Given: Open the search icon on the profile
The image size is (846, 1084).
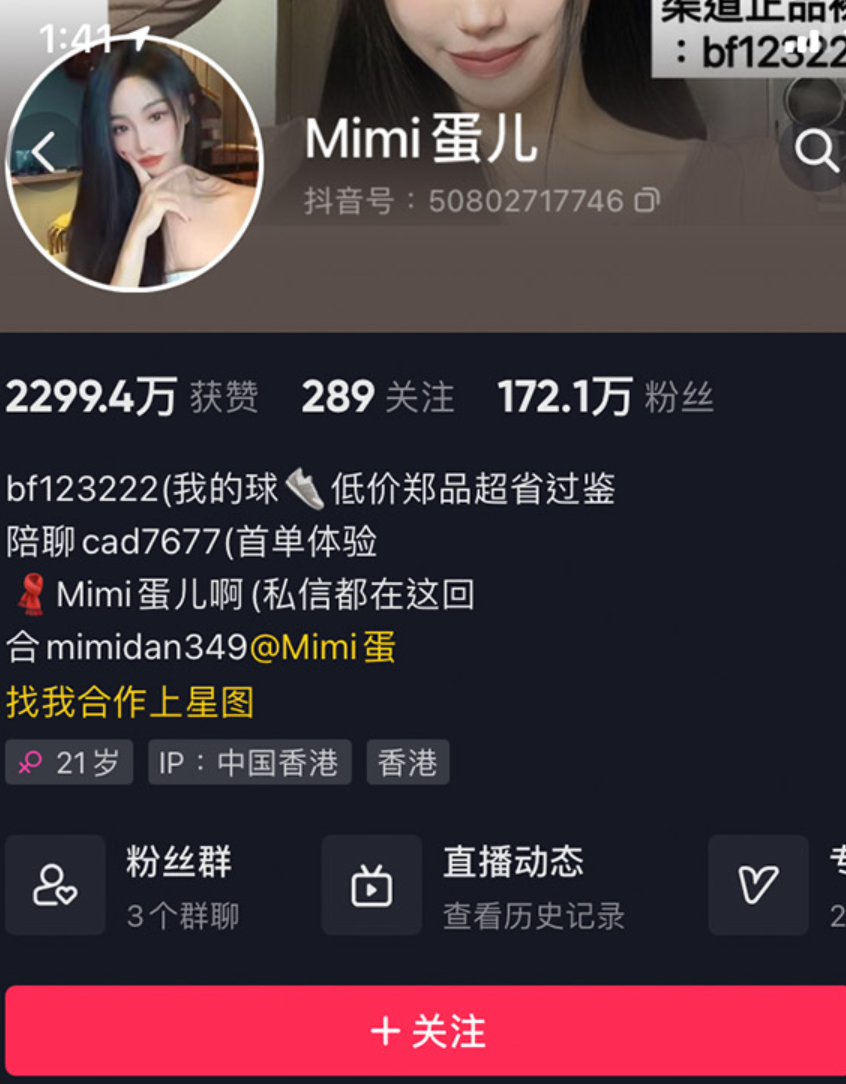Looking at the screenshot, I should tap(815, 152).
